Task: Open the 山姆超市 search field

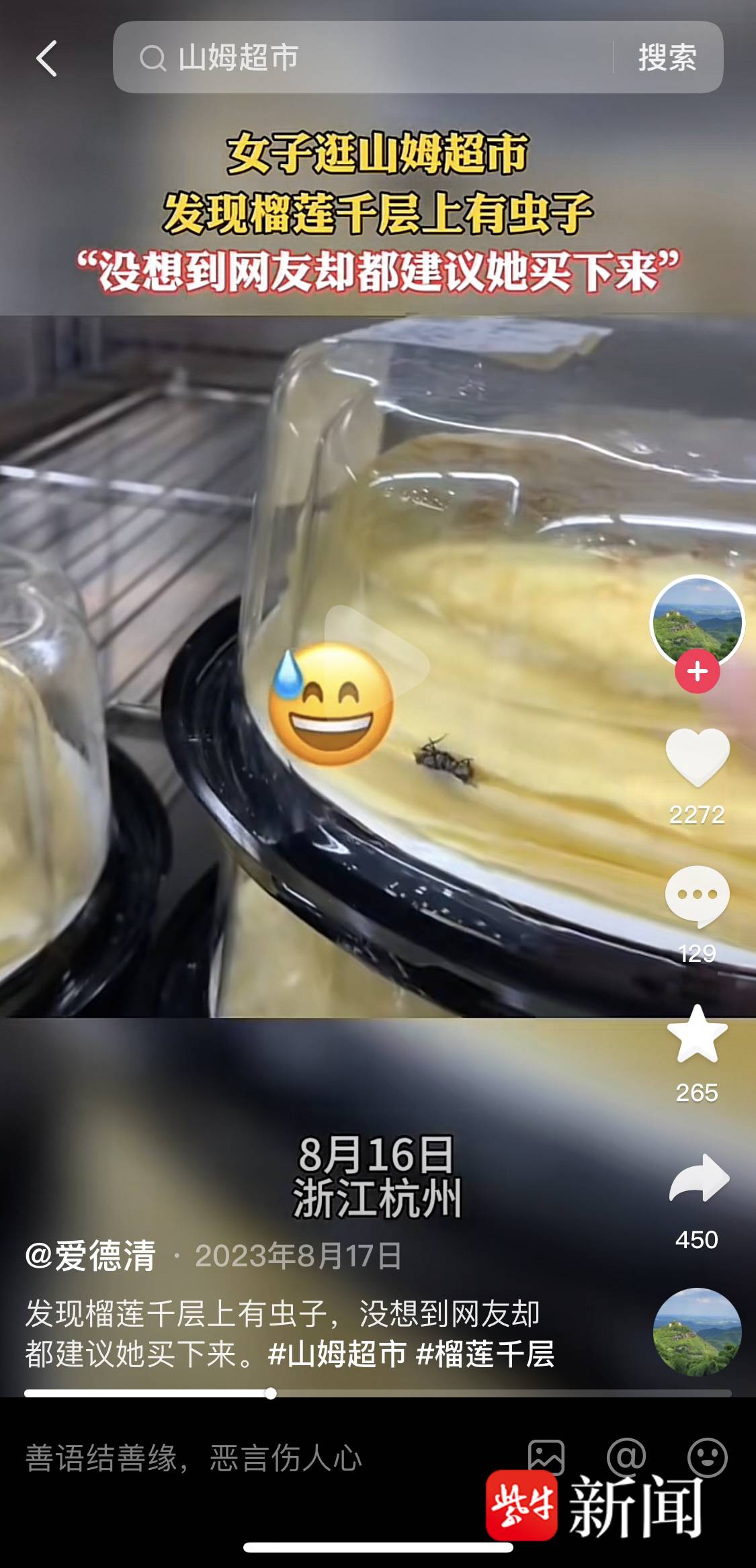Action: click(x=363, y=57)
